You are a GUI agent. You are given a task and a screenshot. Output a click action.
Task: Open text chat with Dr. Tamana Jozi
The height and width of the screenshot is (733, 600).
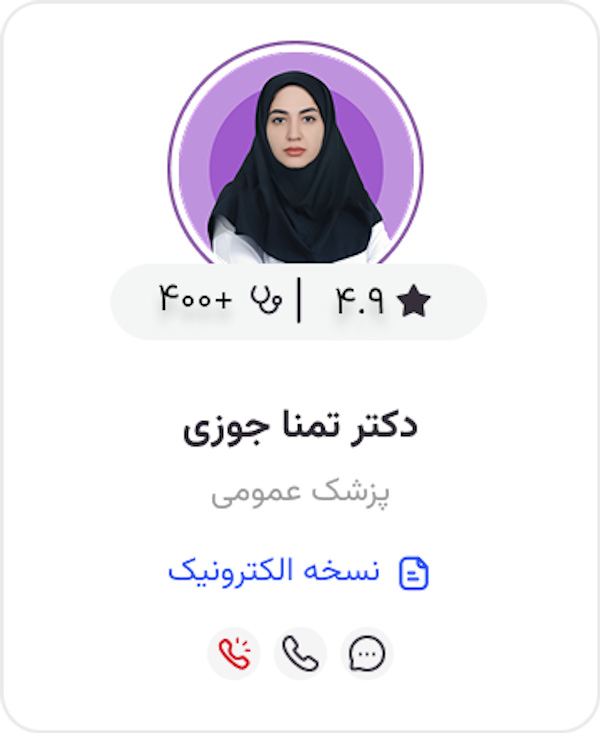point(367,654)
